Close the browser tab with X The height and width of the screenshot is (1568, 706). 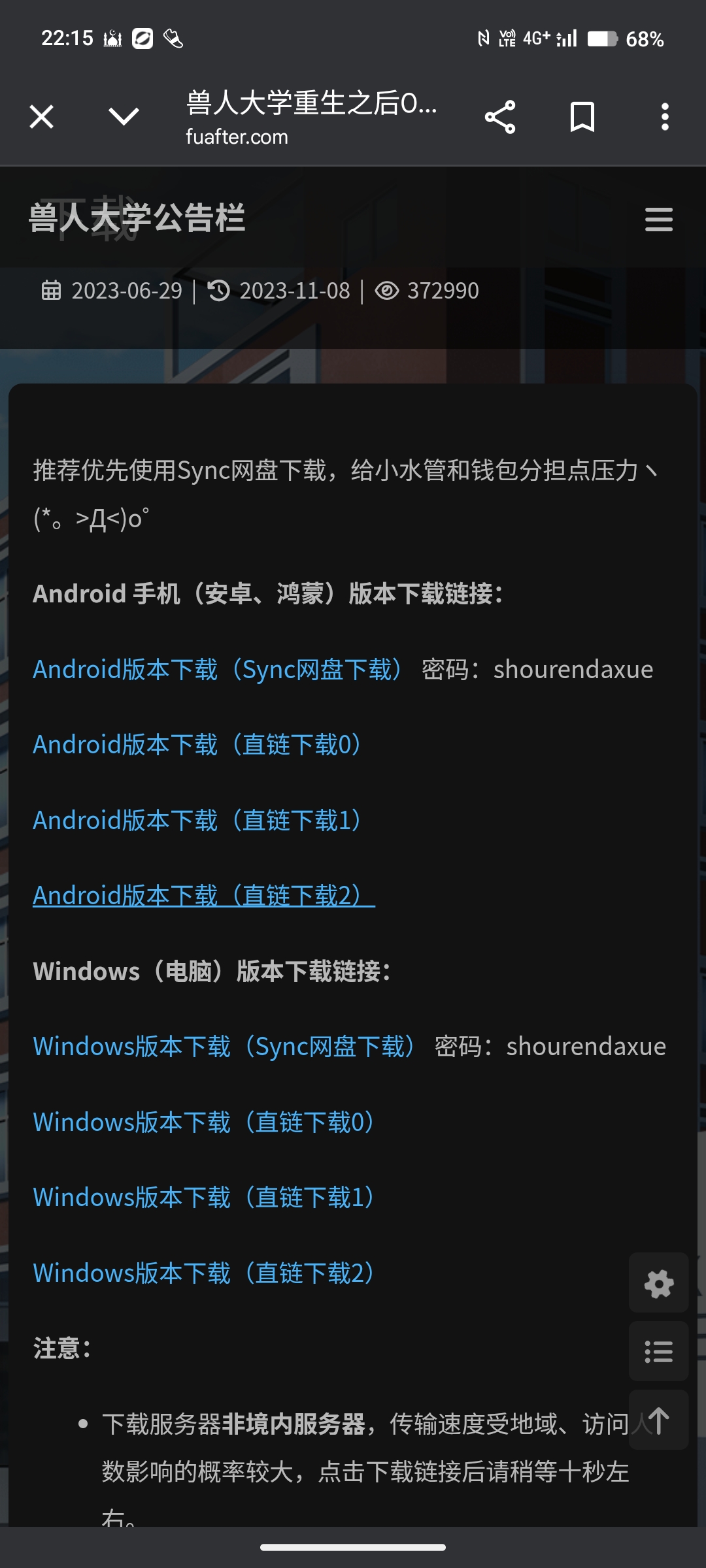coord(42,118)
